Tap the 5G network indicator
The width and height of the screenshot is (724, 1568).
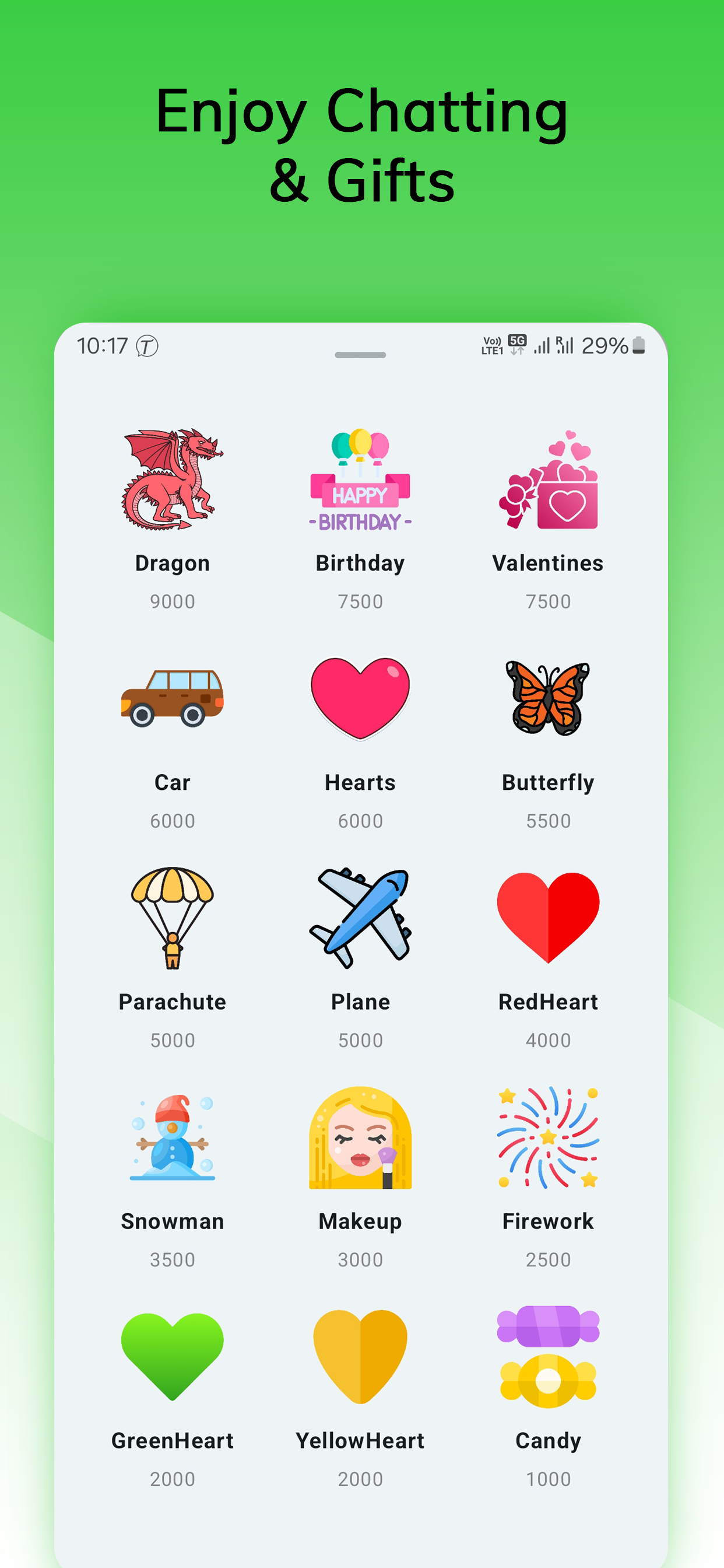point(516,342)
